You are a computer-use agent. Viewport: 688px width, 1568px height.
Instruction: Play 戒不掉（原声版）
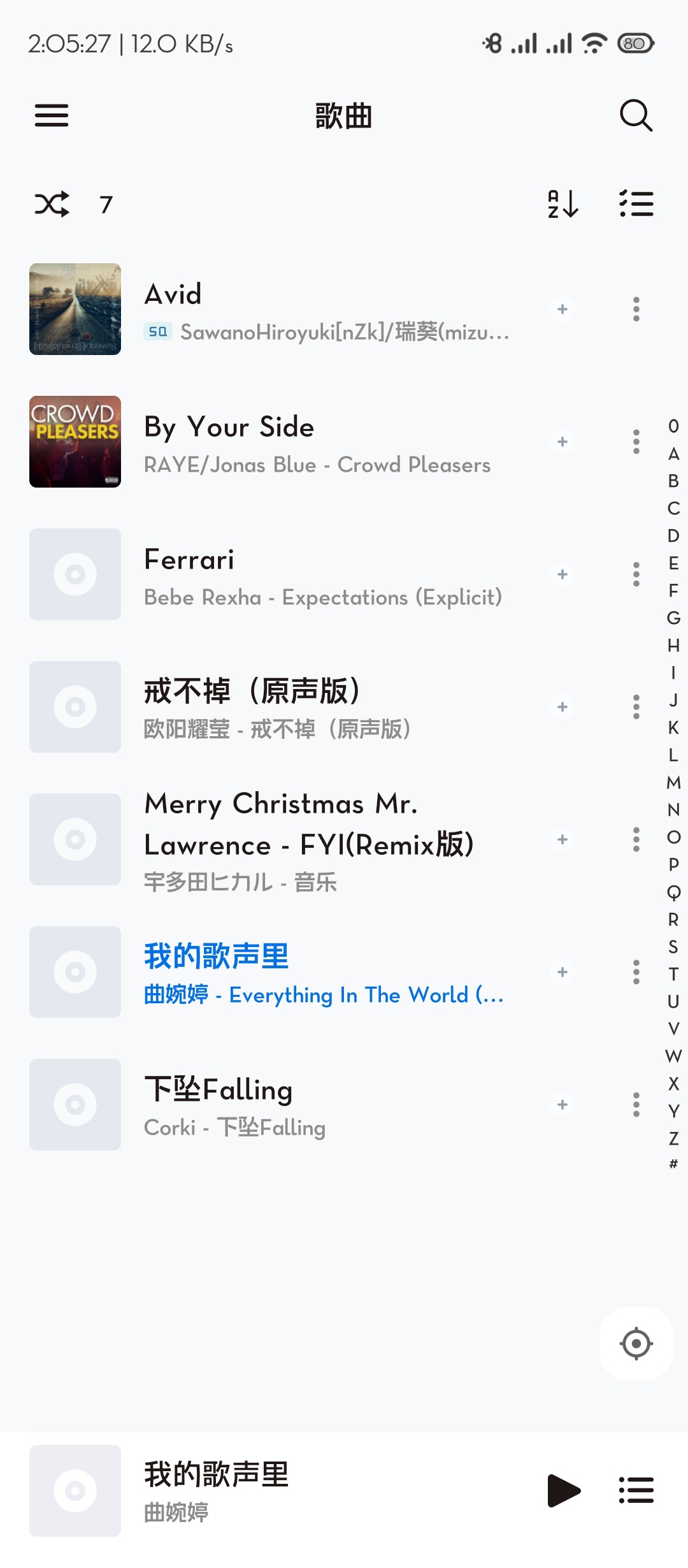tap(319, 707)
